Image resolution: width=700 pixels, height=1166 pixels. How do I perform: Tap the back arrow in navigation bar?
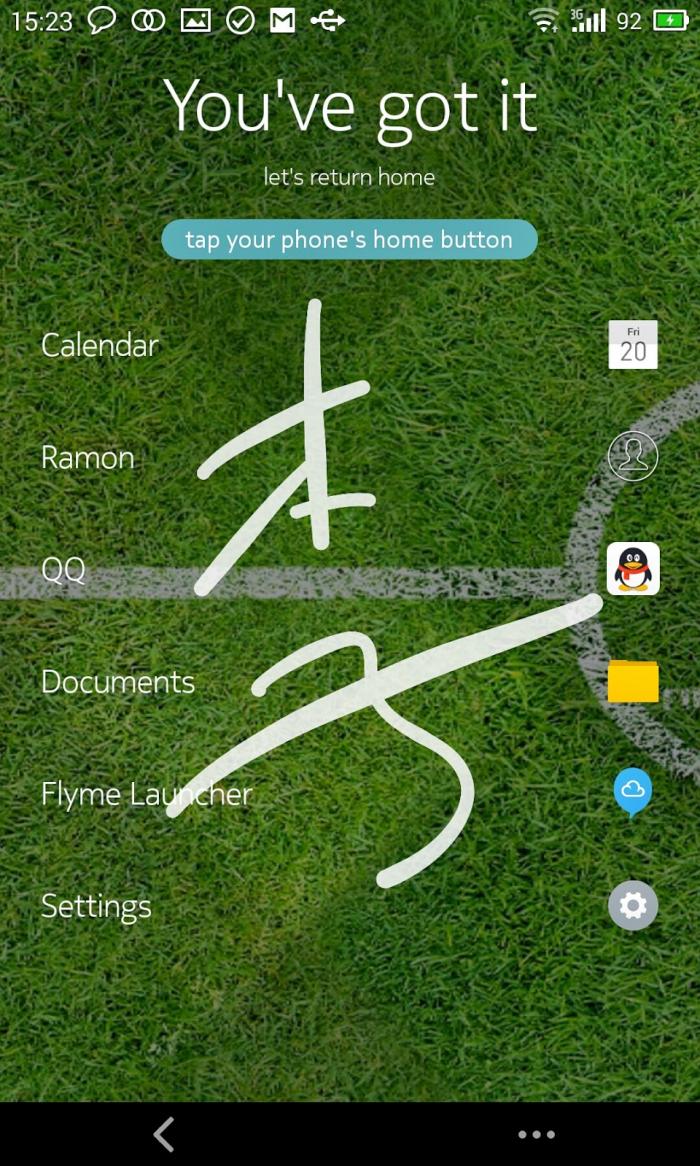(164, 1134)
